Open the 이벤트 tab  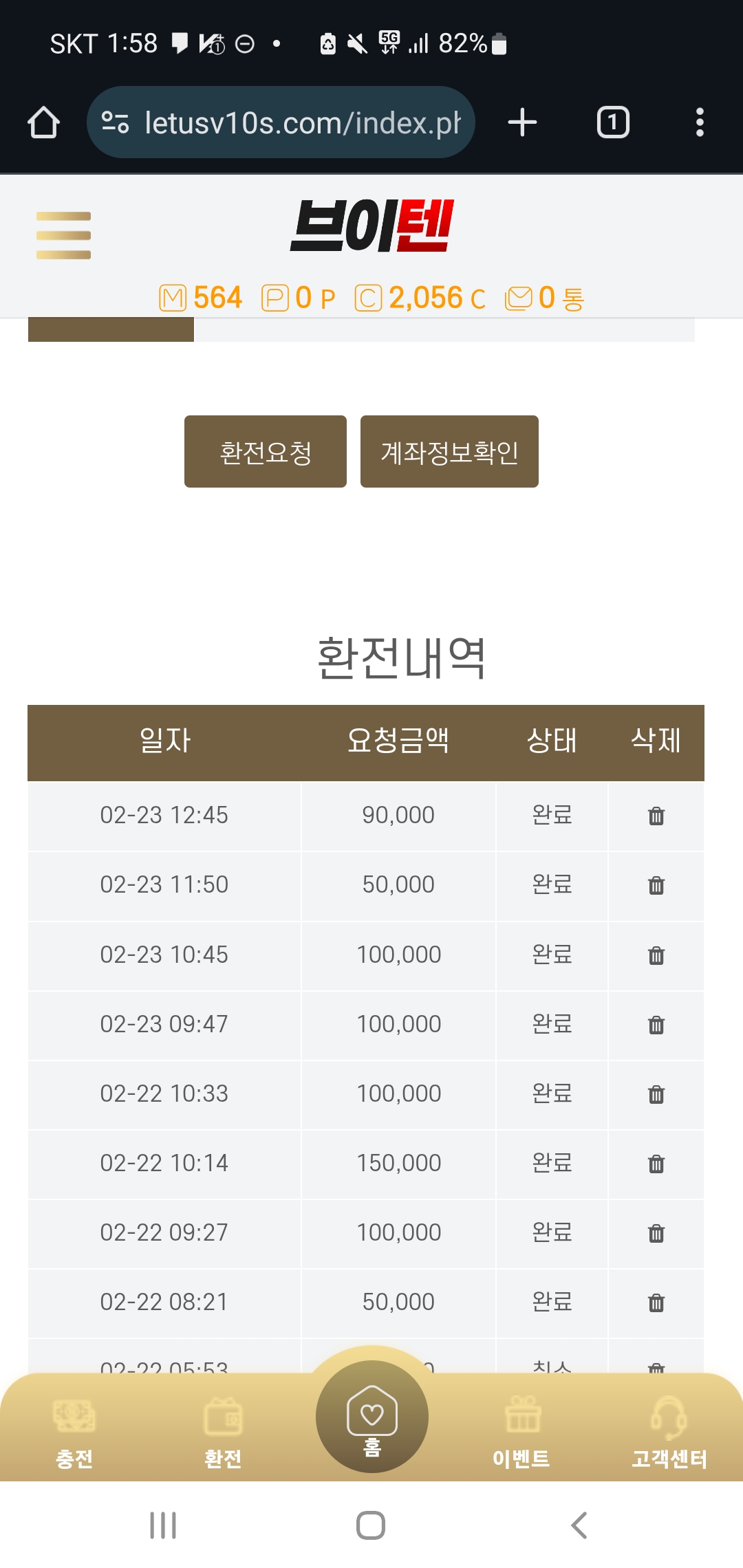521,1432
